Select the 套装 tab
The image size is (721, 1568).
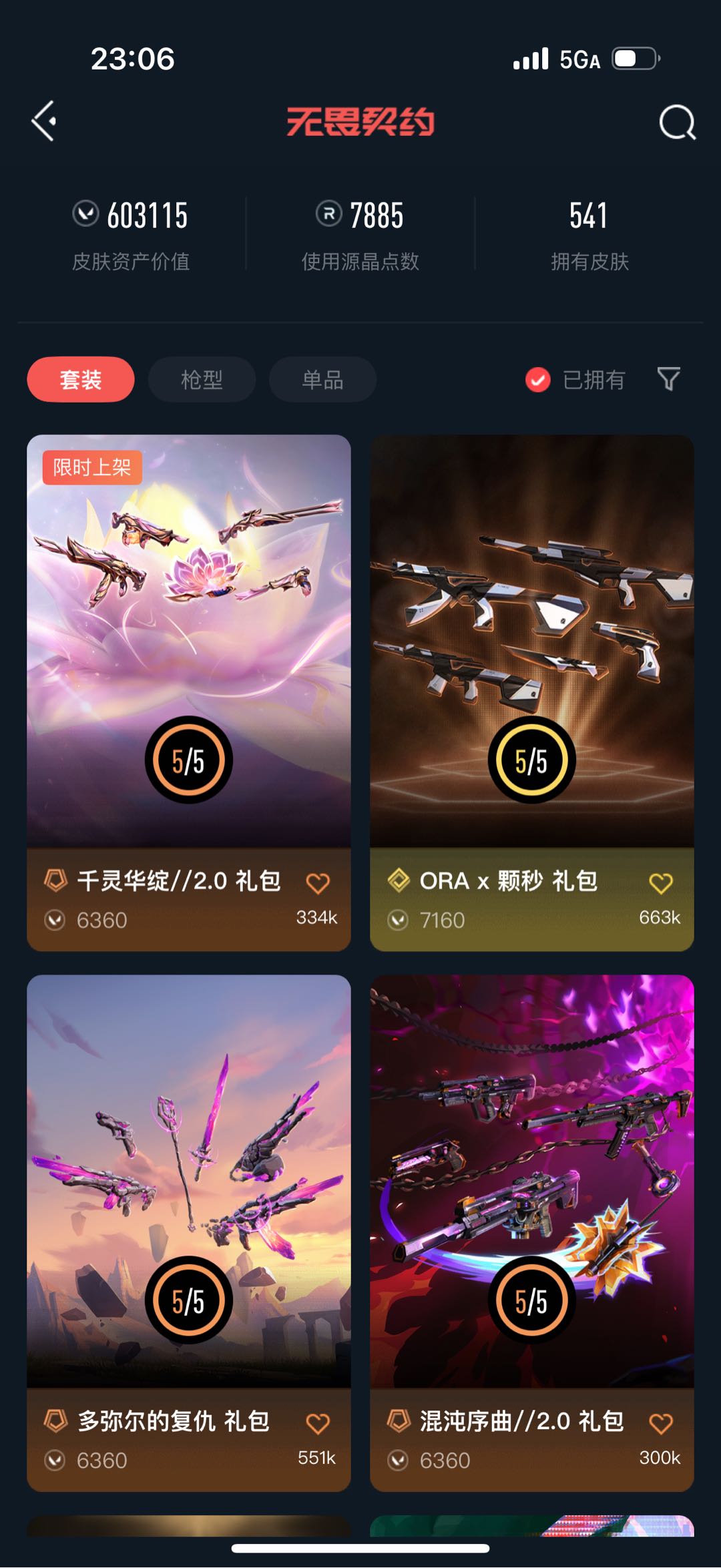point(81,379)
